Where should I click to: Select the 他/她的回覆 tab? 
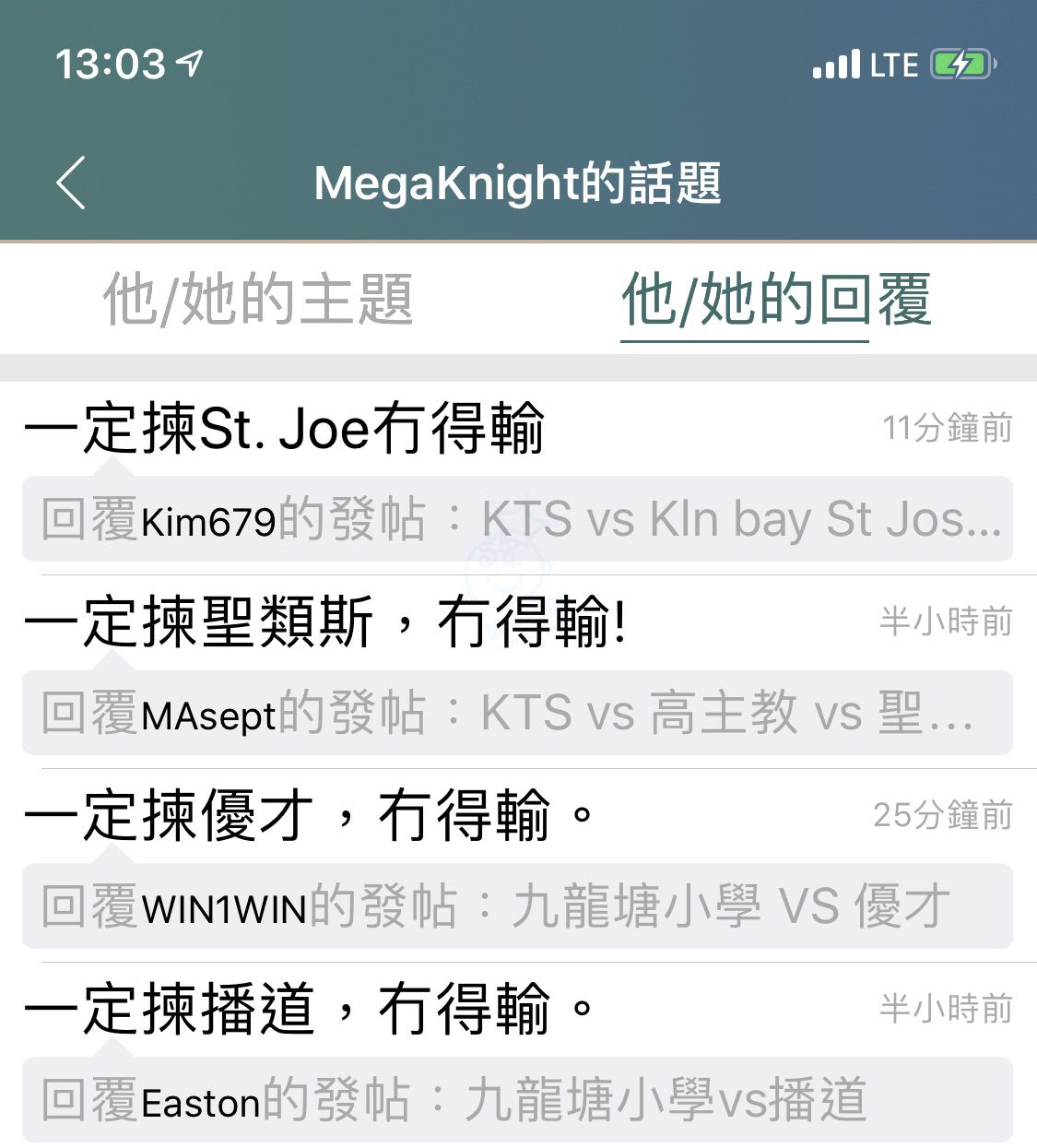[x=776, y=300]
